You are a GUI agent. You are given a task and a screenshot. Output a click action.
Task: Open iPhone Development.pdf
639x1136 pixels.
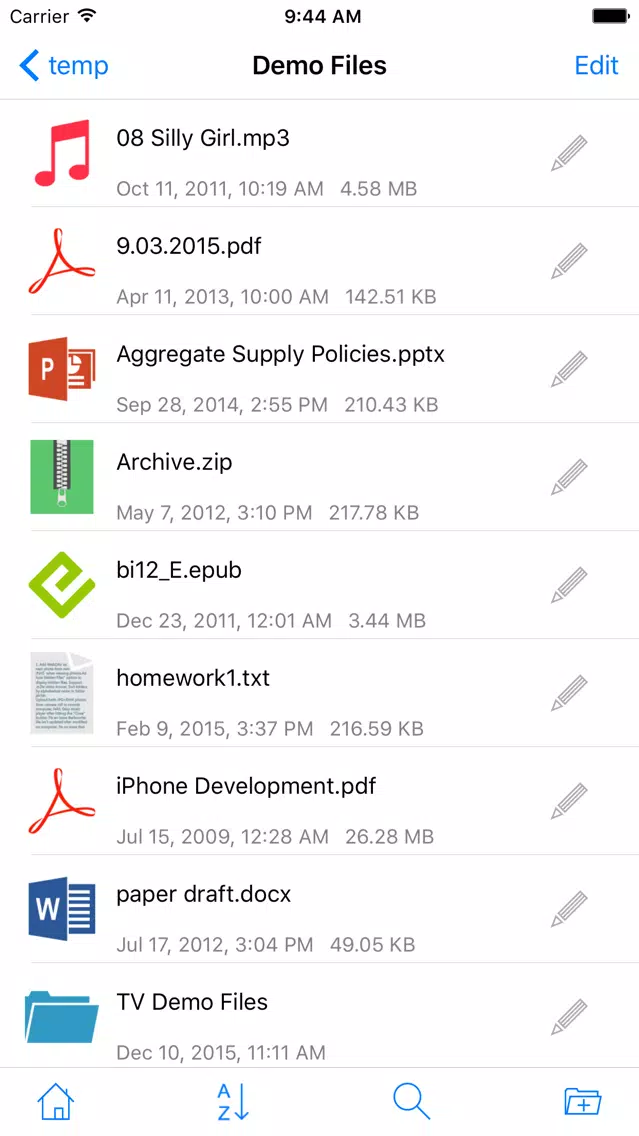click(320, 801)
